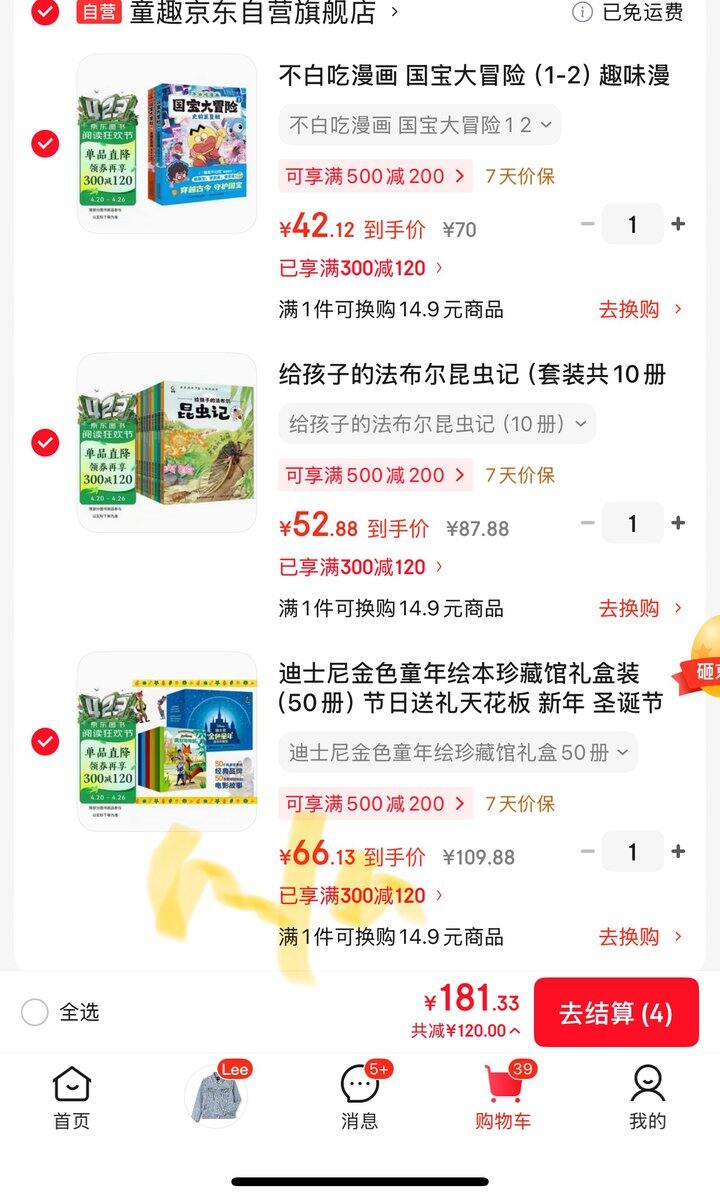Increase quantity of 不白吃漫画 国宝大冒险

point(678,224)
